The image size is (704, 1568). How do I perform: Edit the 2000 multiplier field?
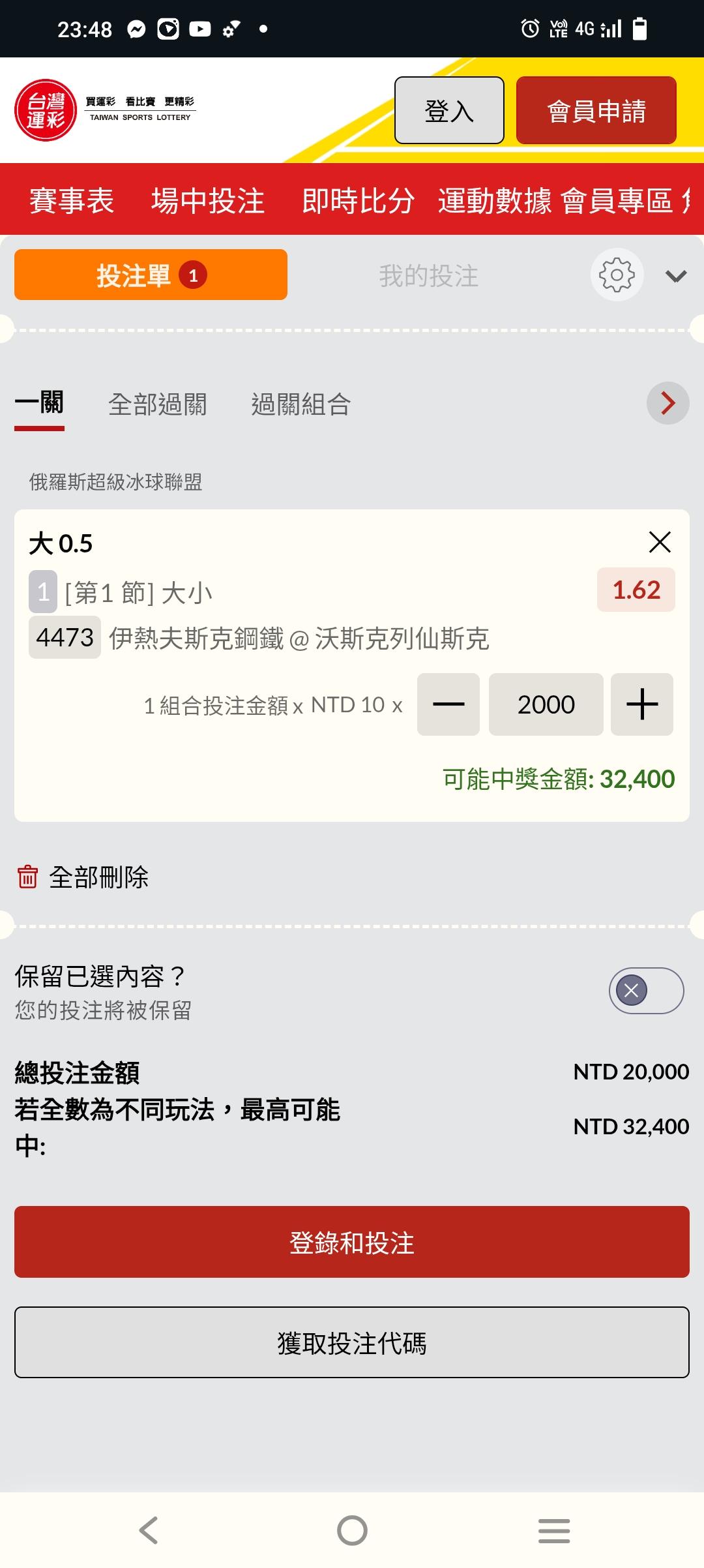click(546, 704)
